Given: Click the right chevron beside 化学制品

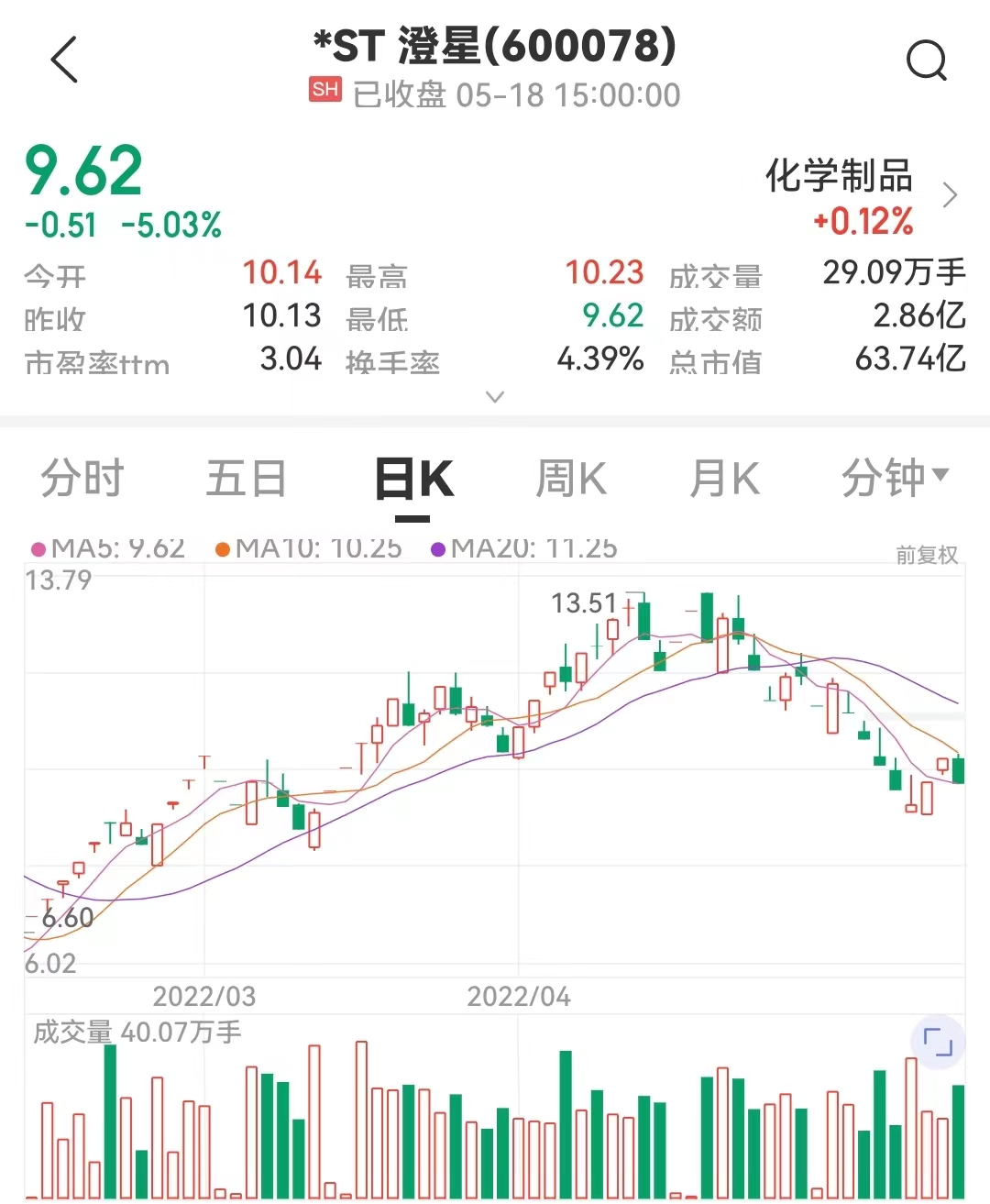Looking at the screenshot, I should tap(951, 195).
